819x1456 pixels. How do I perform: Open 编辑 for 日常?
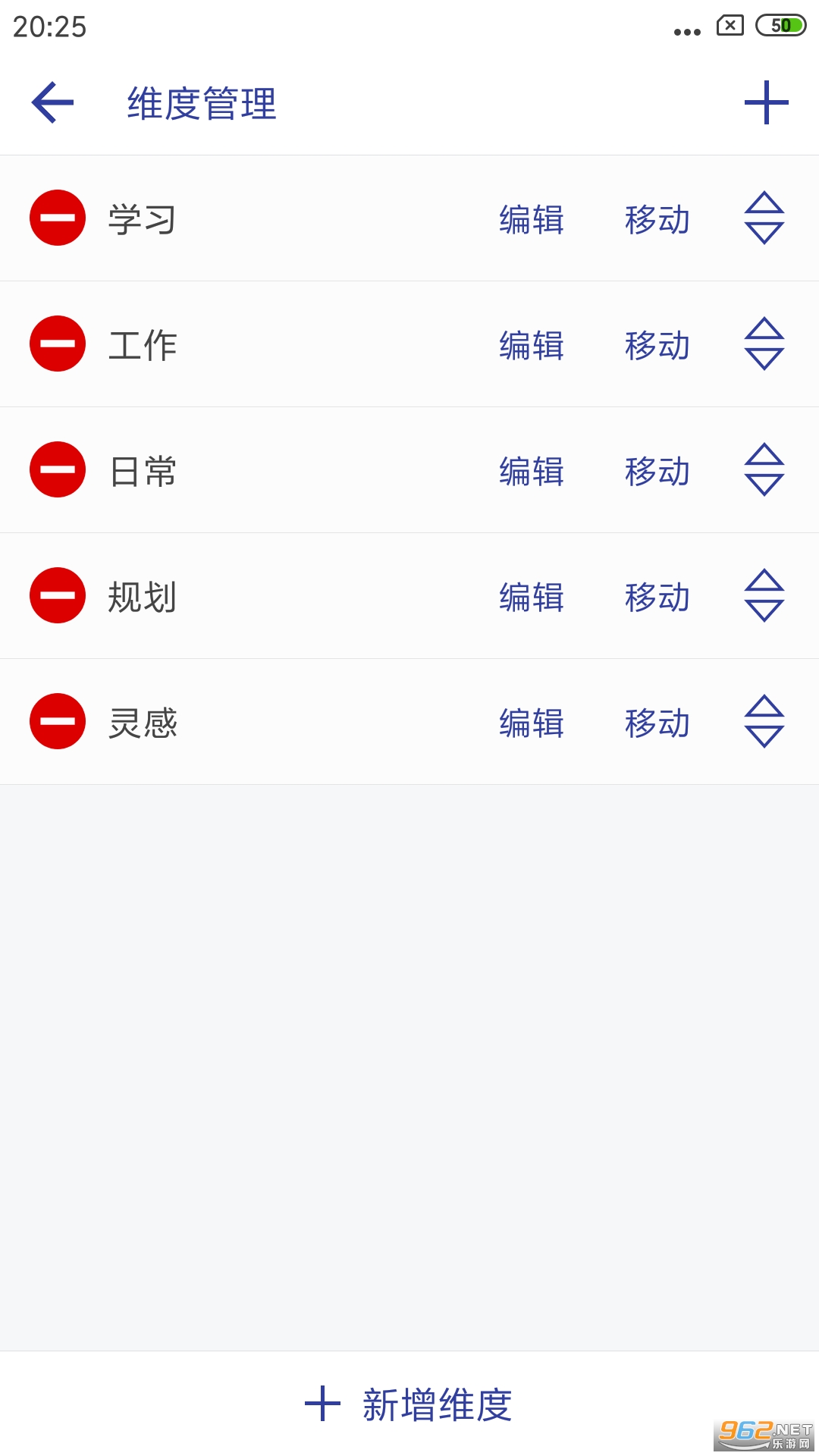point(532,471)
